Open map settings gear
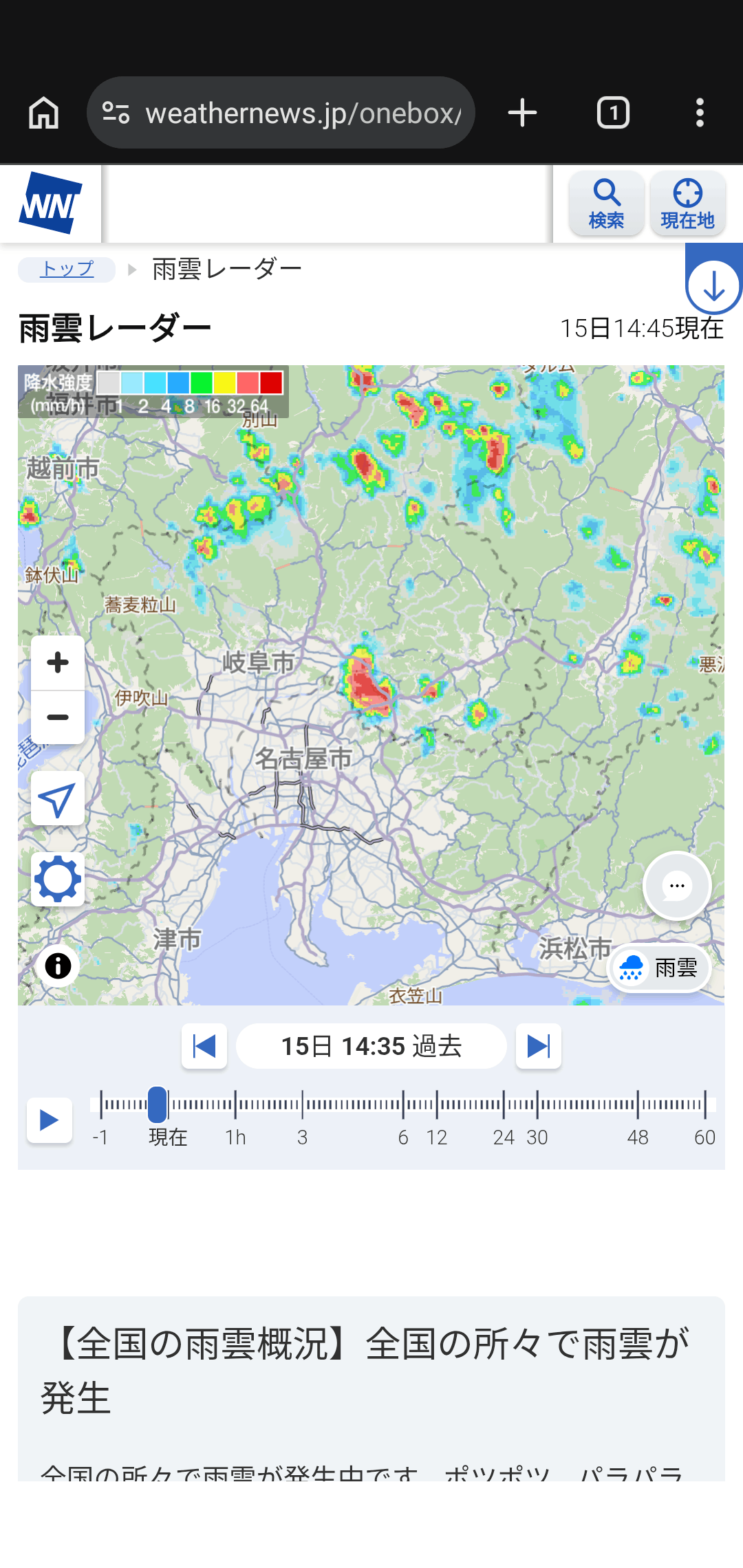This screenshot has width=743, height=1568. pos(58,880)
